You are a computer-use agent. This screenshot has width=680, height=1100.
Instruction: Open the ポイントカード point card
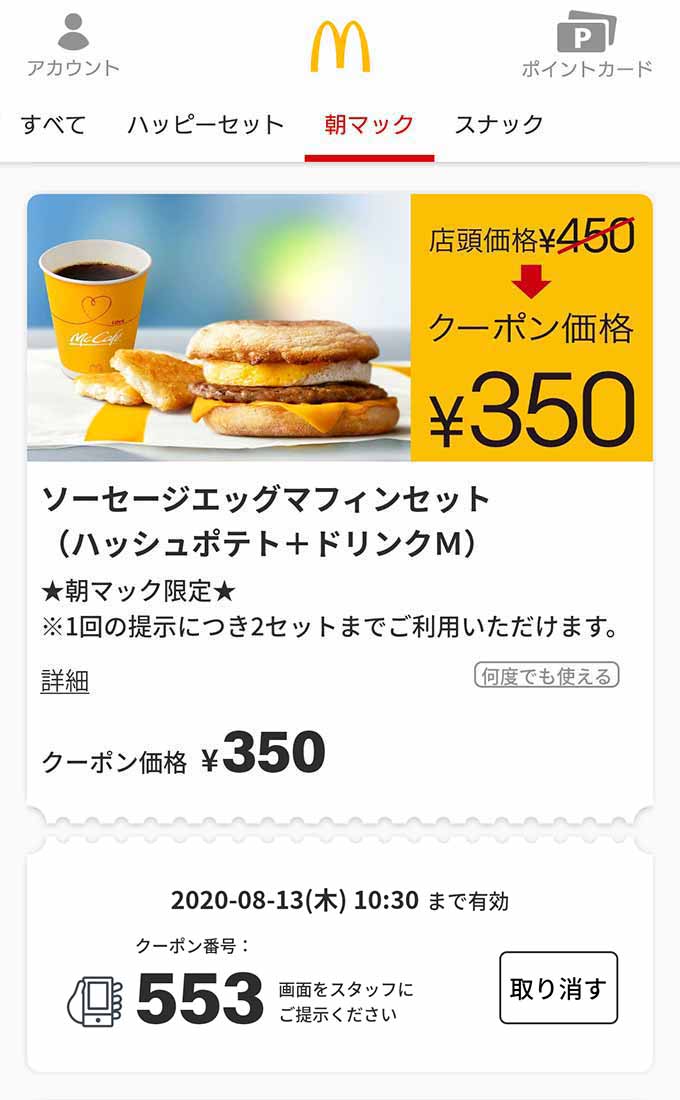587,46
